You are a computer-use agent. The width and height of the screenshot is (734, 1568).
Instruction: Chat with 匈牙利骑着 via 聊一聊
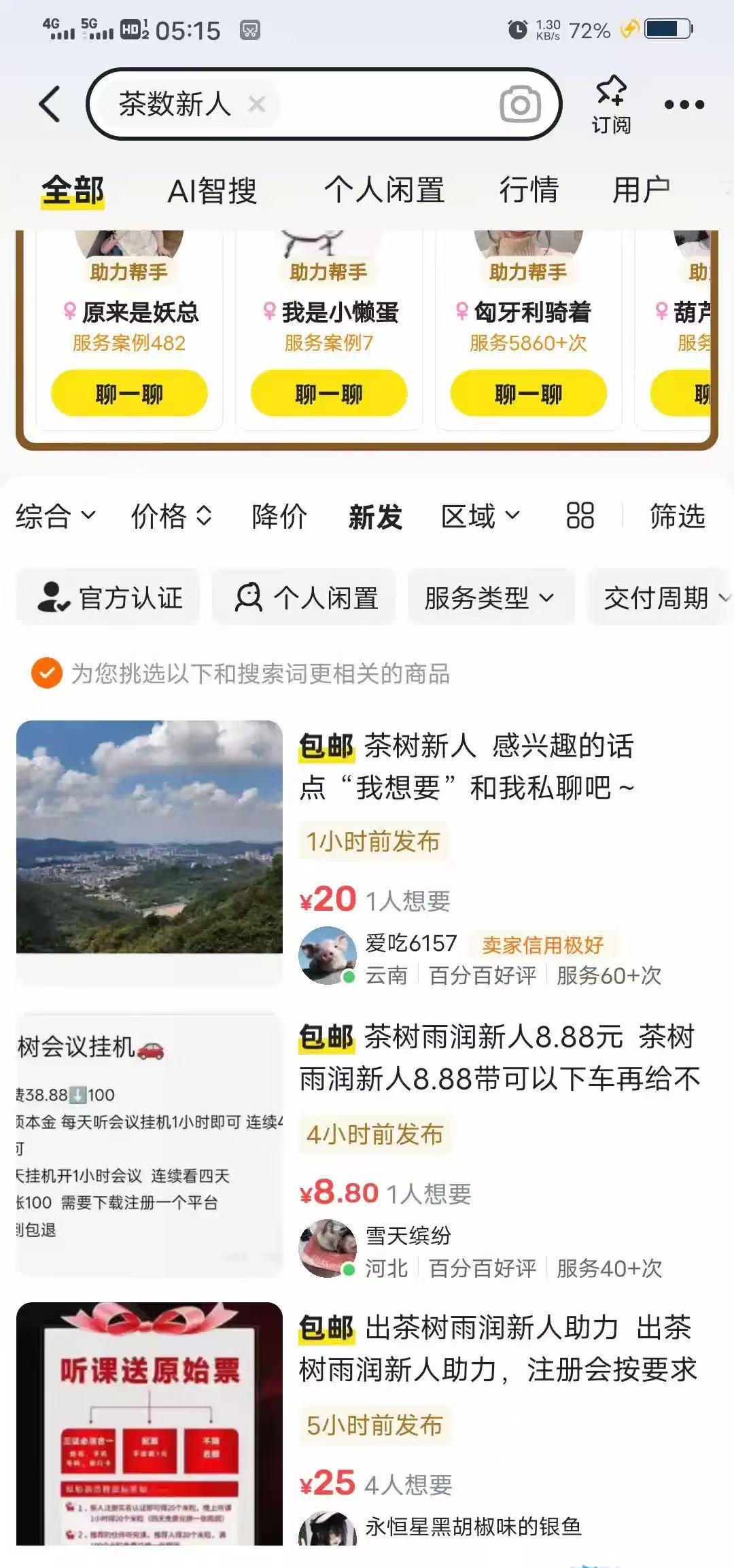[529, 393]
